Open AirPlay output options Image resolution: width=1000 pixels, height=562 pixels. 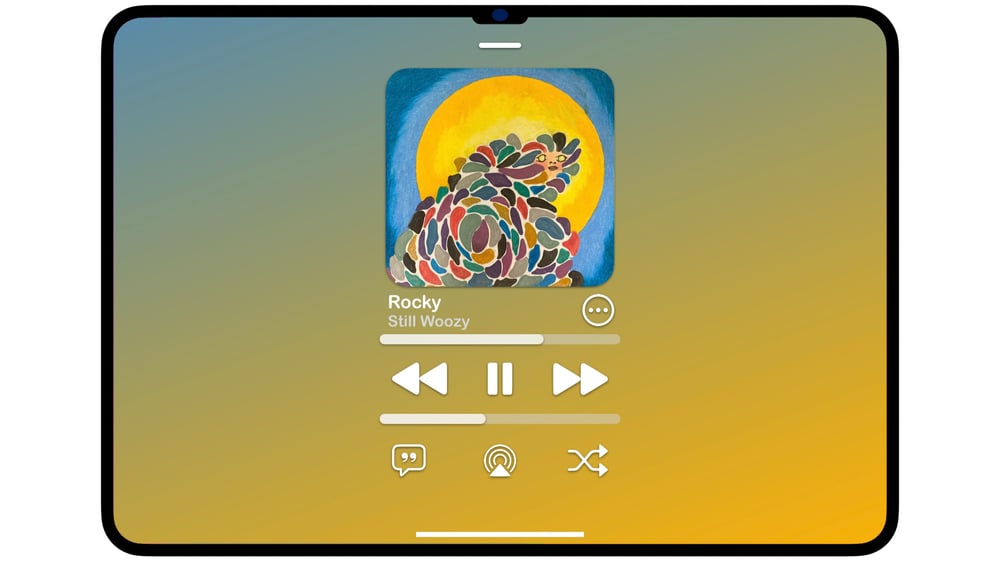tap(500, 461)
